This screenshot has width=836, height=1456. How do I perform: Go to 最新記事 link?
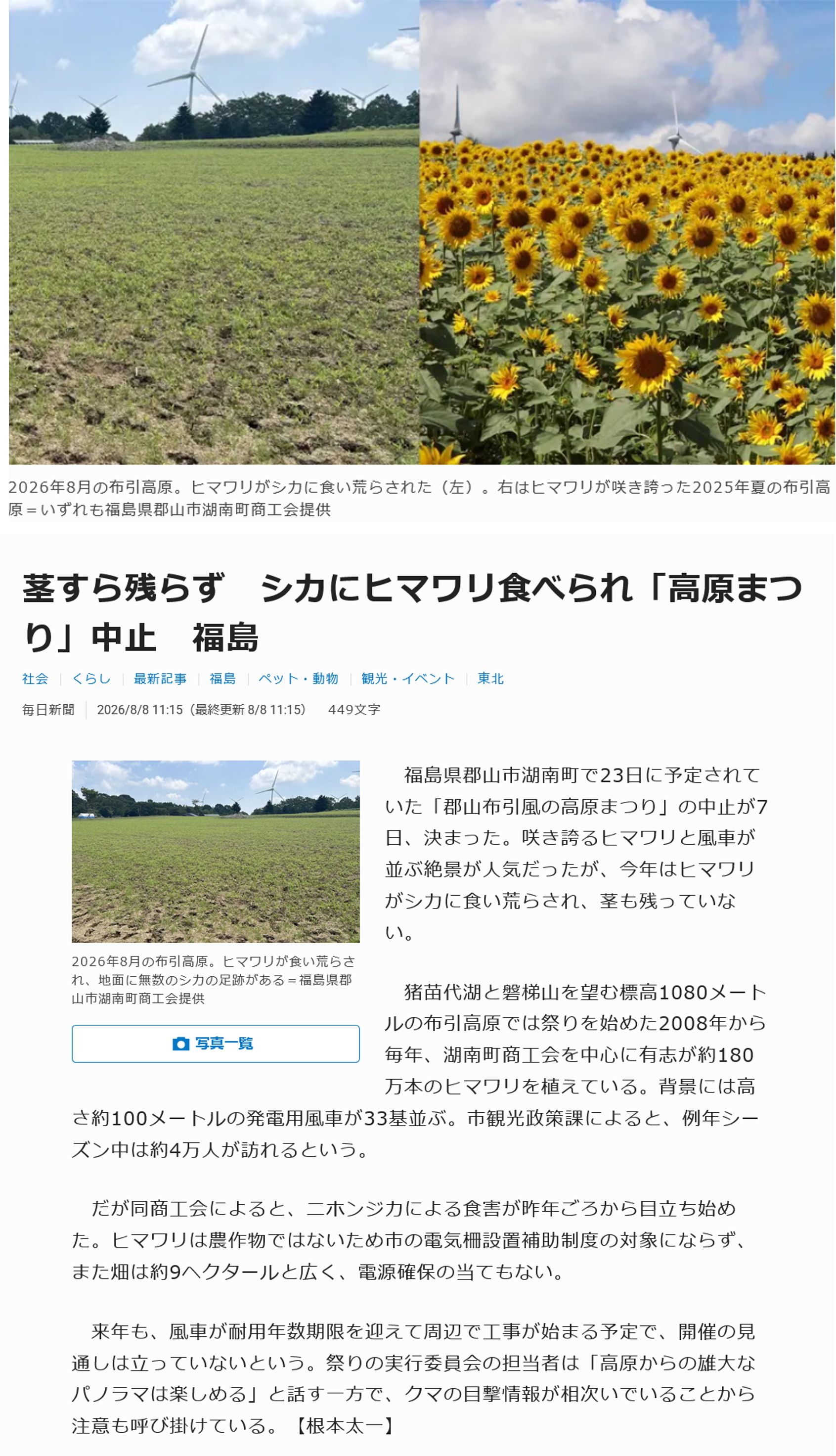coord(160,679)
